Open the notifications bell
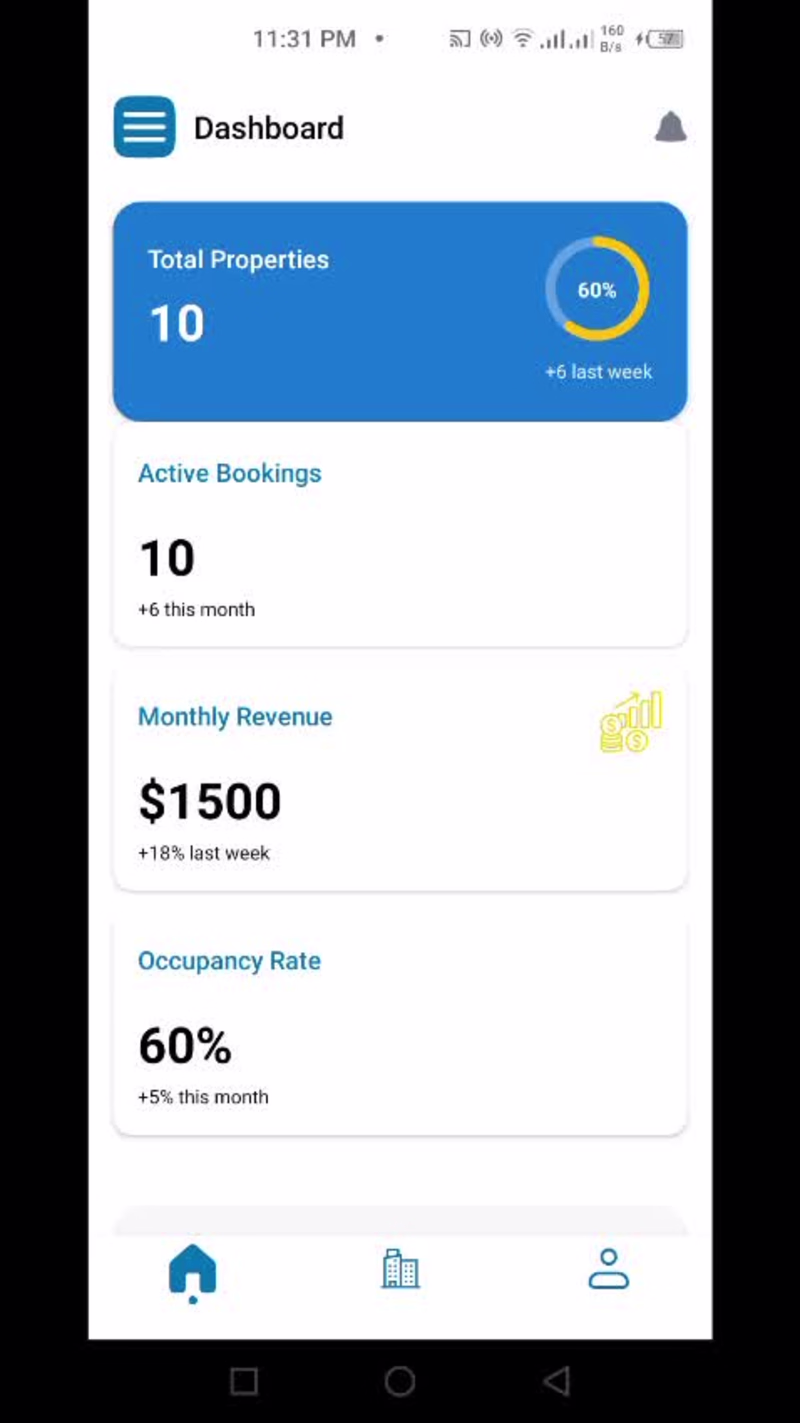The height and width of the screenshot is (1423, 800). [670, 127]
